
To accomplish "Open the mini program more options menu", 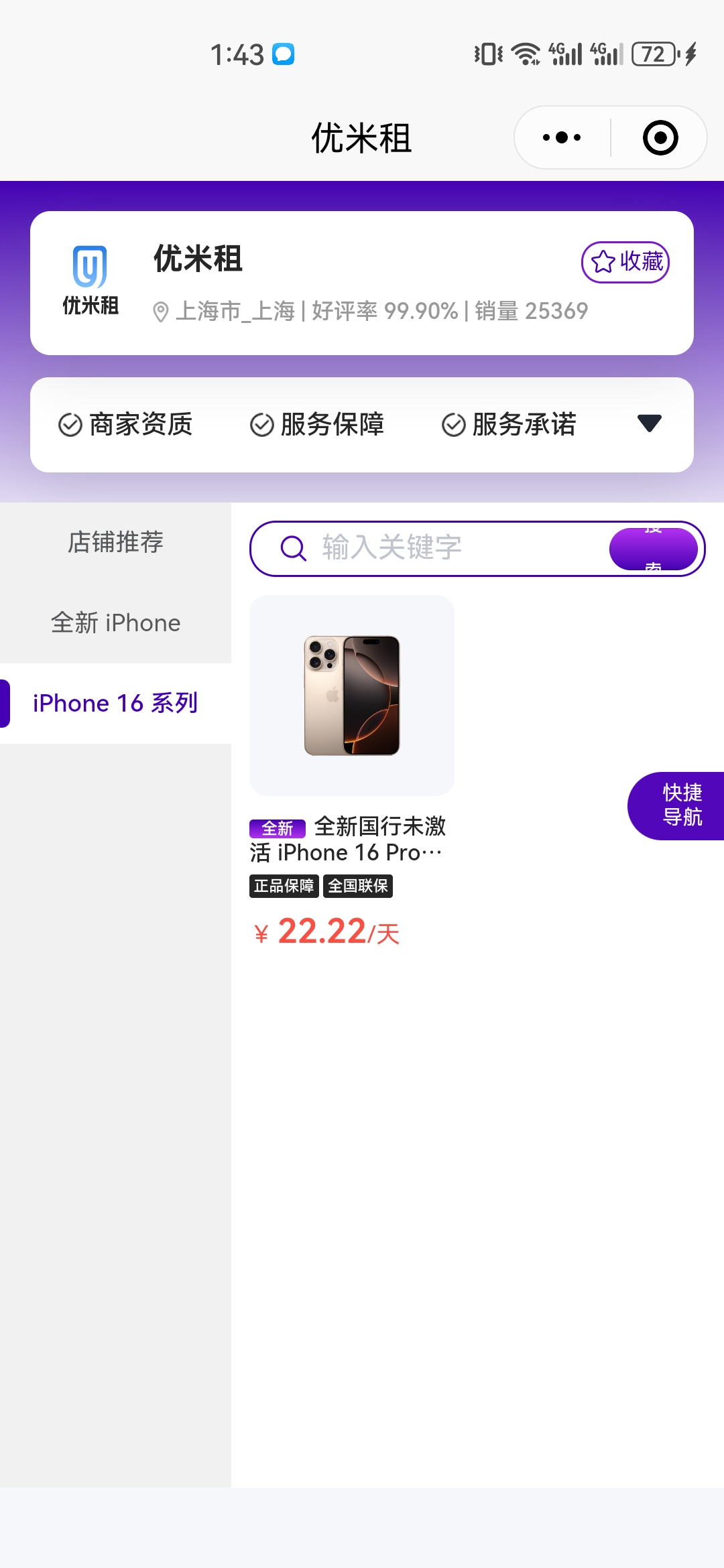I will tap(562, 138).
